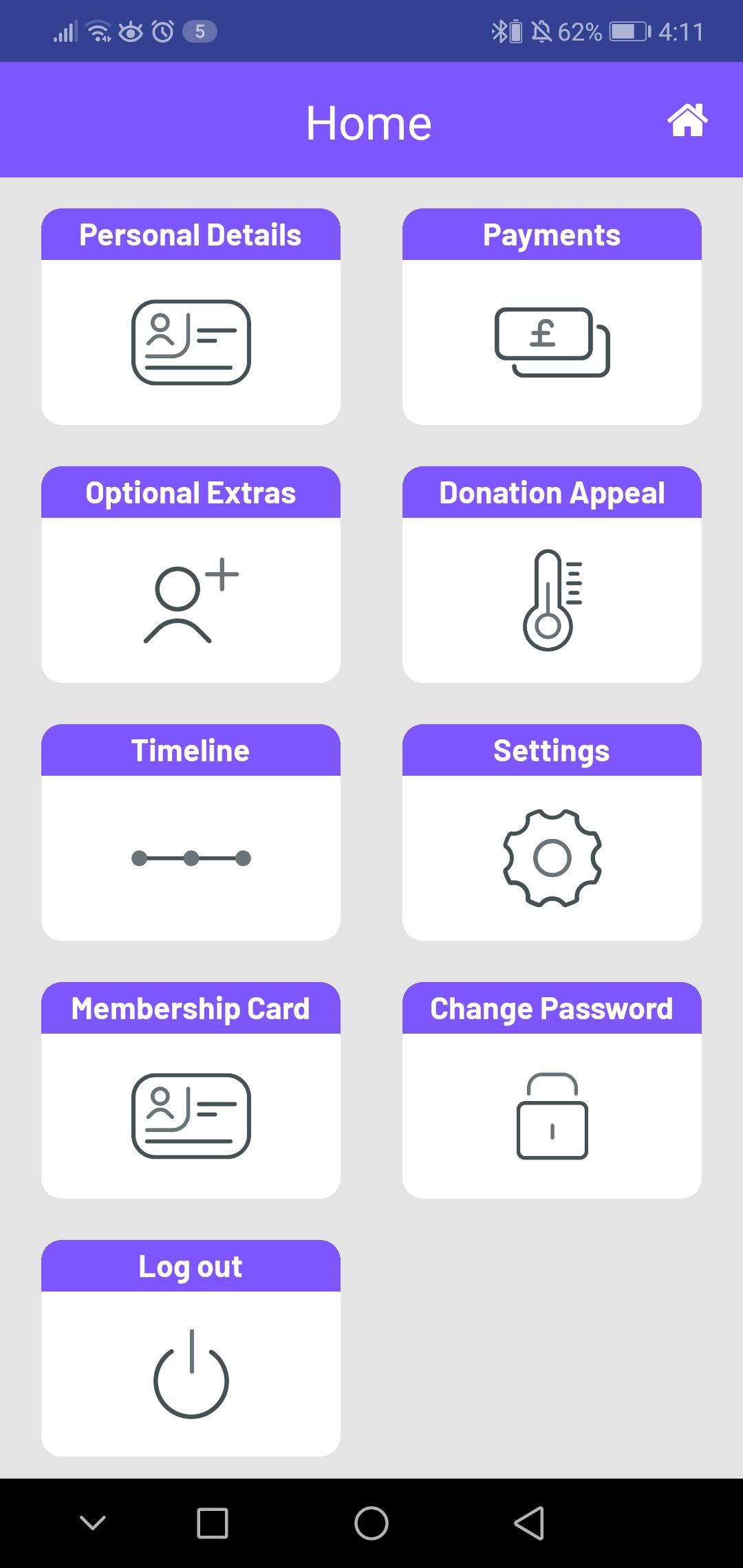Open the Payments card

coord(552,316)
